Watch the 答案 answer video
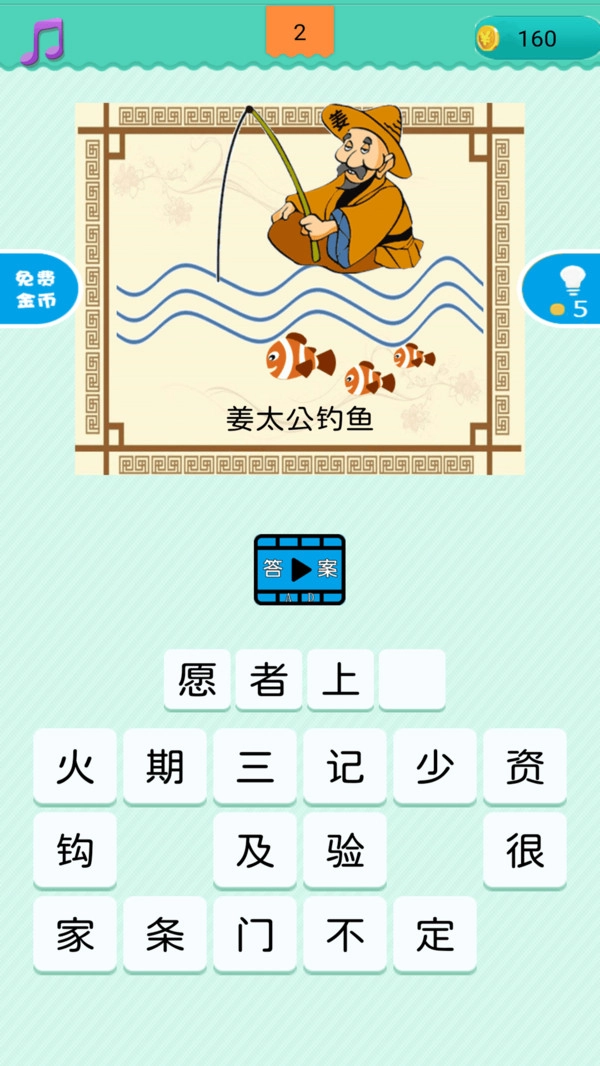 (x=299, y=569)
